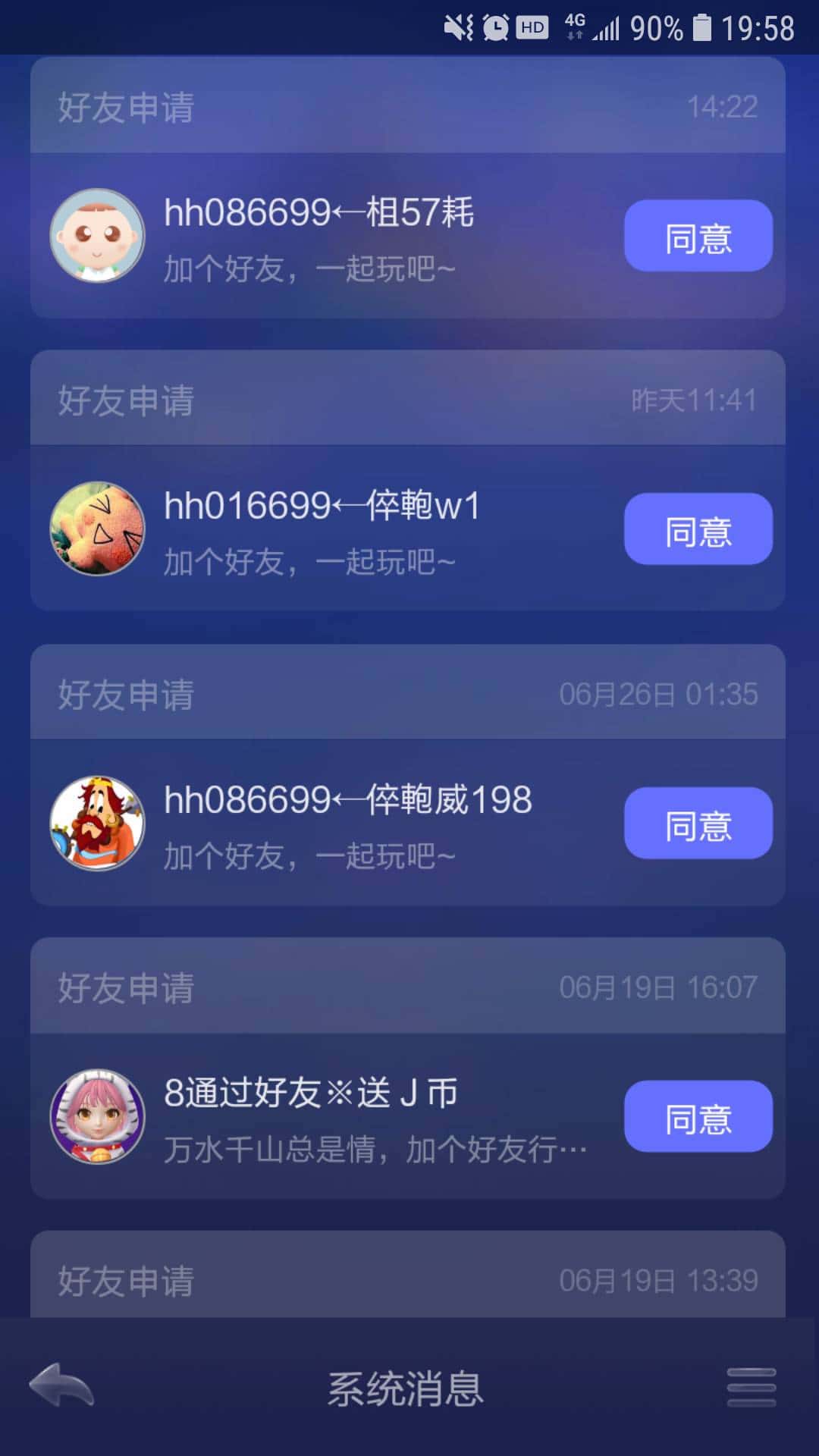Tap the battery indicator showing 90%
Viewport: 819px width, 1456px height.
coord(701,27)
